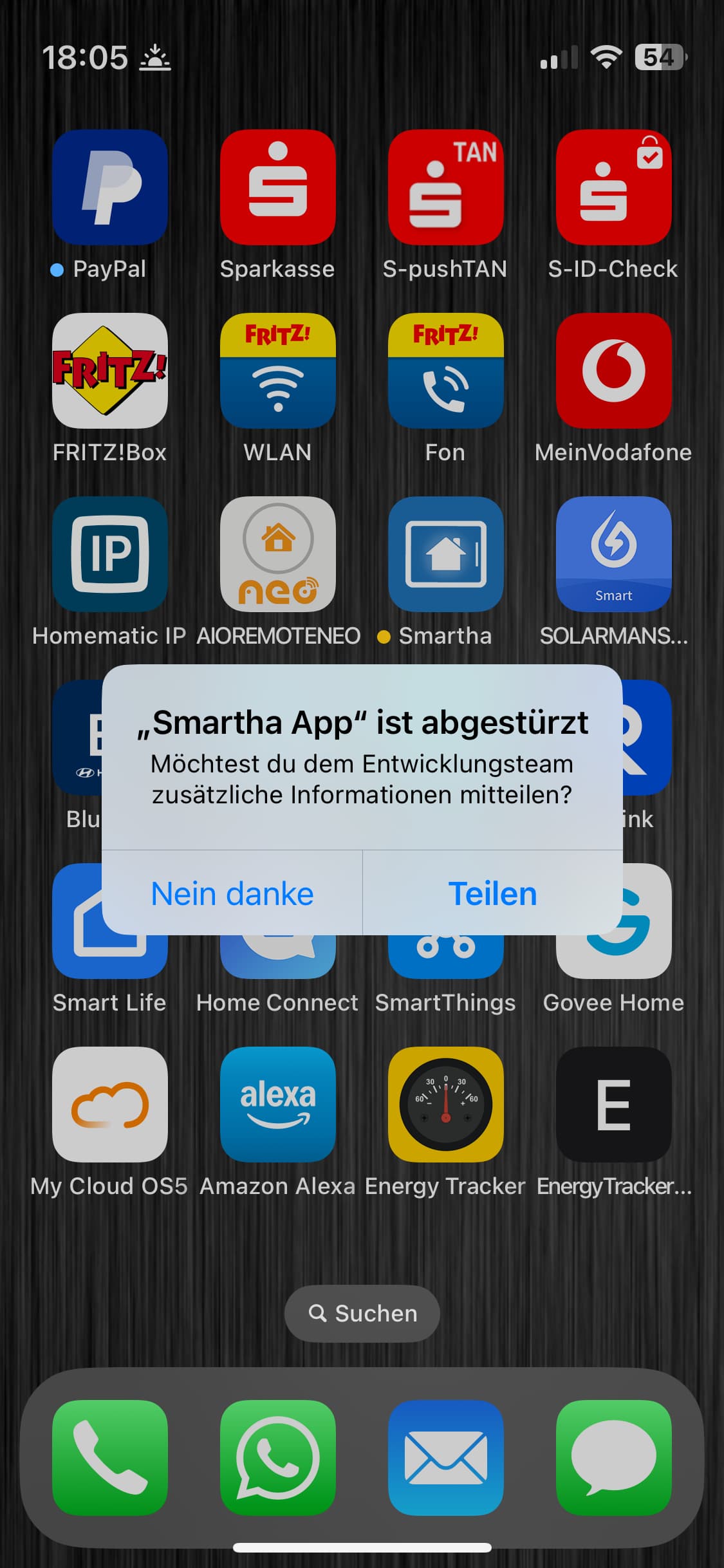The width and height of the screenshot is (724, 1568).
Task: Open the Smartha app
Action: click(445, 554)
